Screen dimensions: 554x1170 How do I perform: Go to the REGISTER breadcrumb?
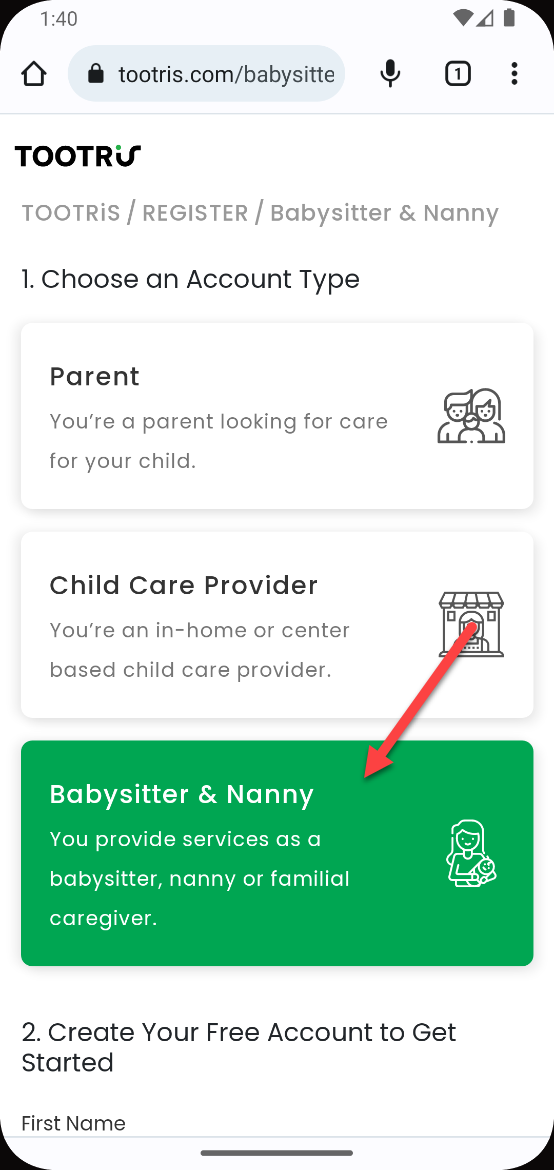195,213
